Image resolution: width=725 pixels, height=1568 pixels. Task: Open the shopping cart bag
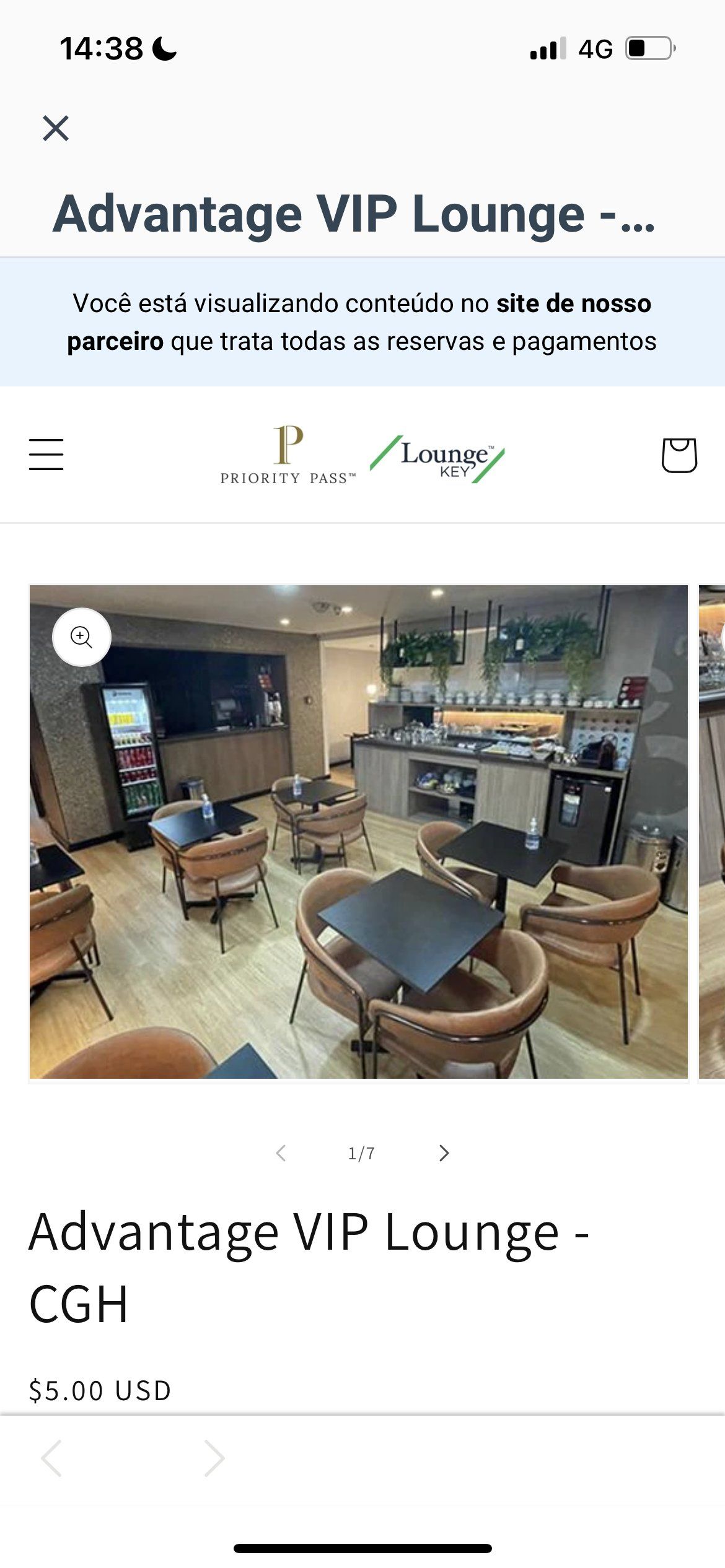[x=679, y=455]
